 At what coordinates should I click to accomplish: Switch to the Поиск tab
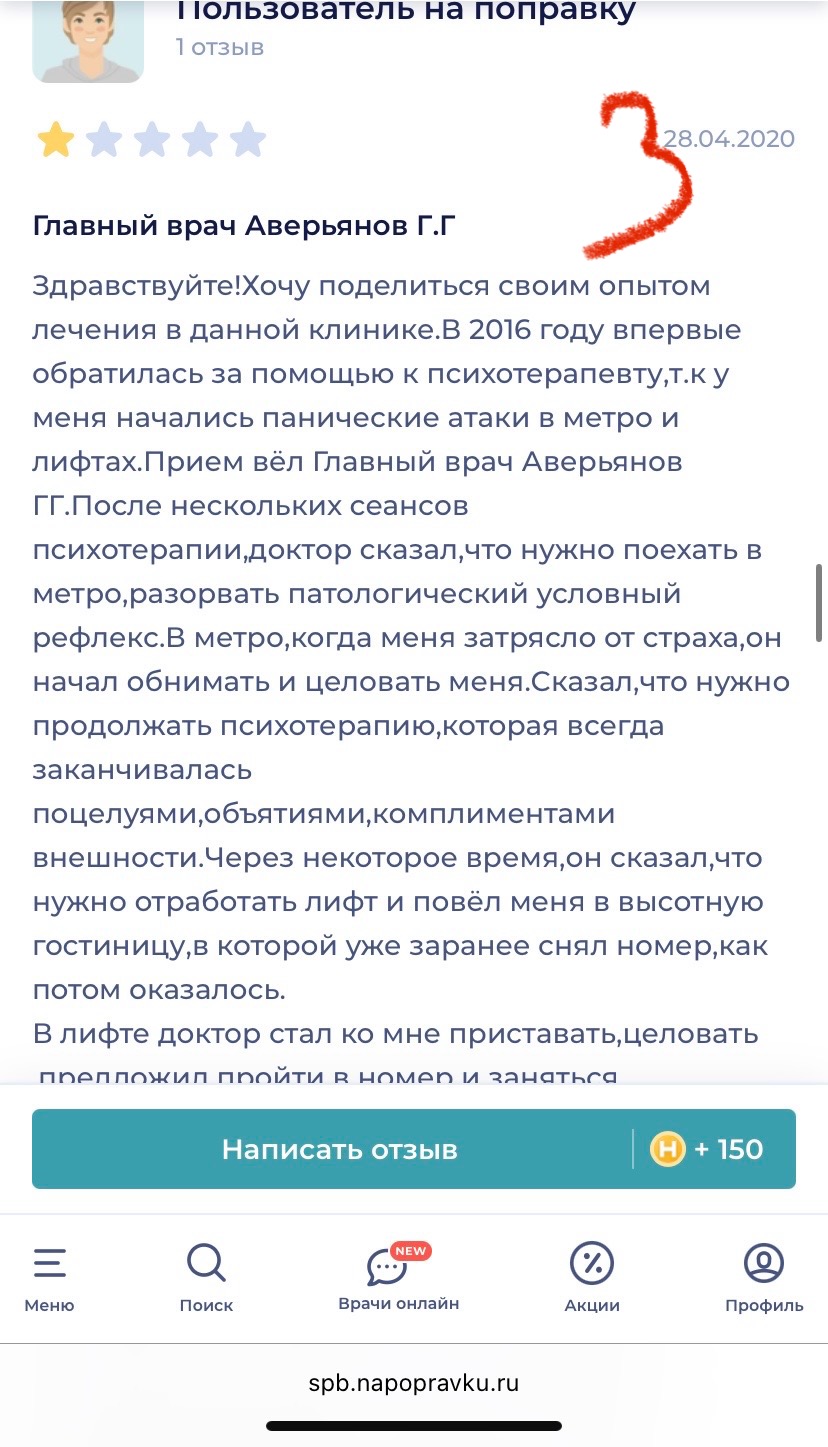[206, 1277]
